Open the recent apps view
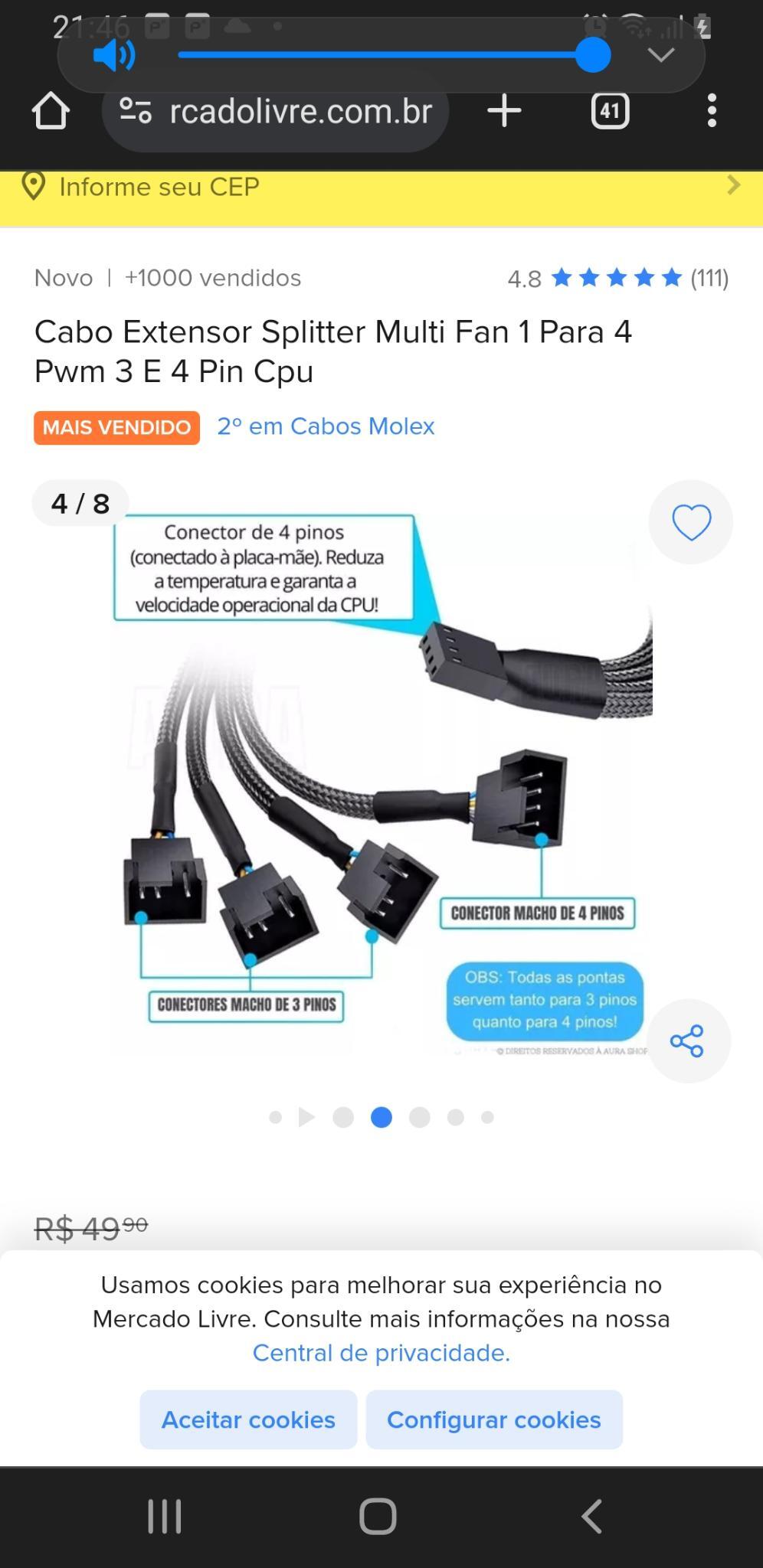The height and width of the screenshot is (1568, 763). (x=165, y=1517)
